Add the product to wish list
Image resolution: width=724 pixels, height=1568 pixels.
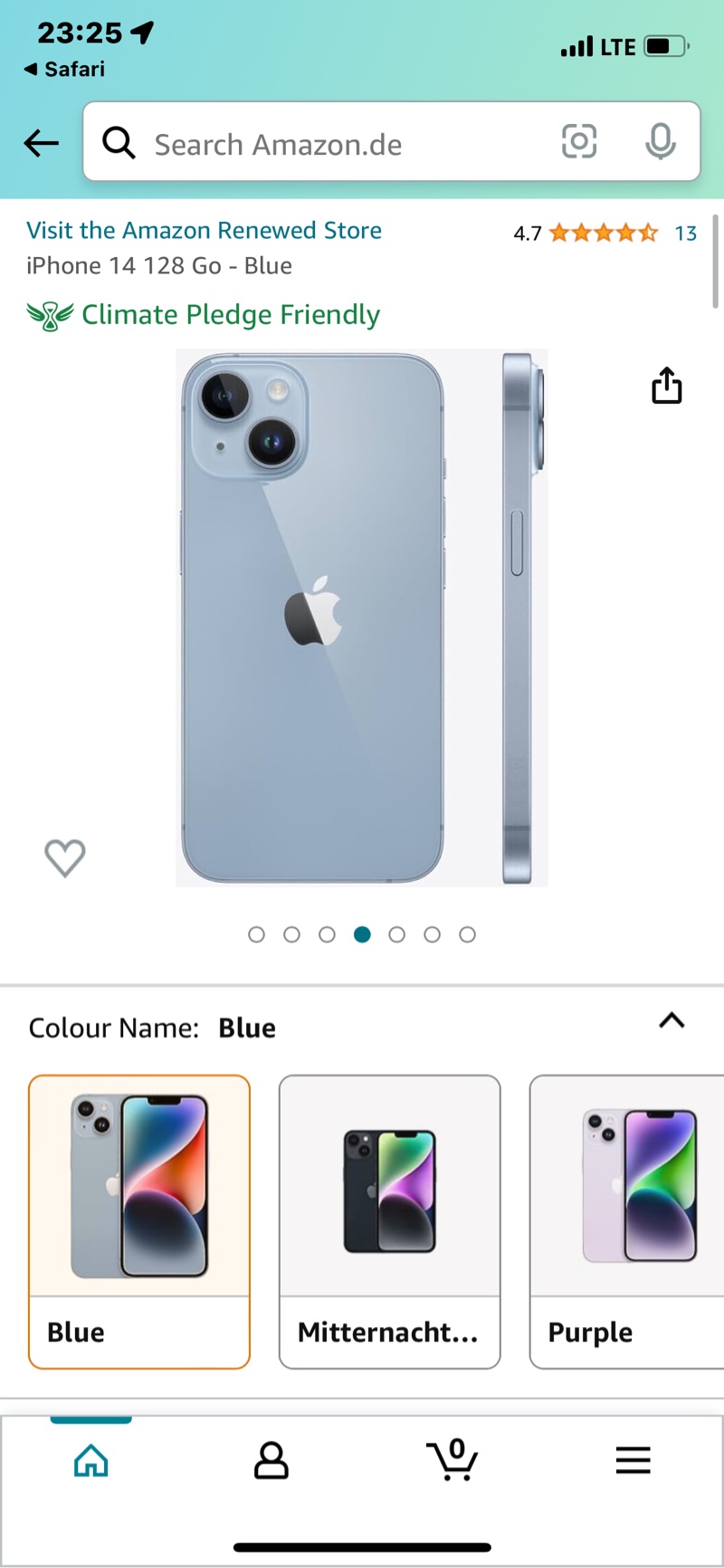click(65, 856)
